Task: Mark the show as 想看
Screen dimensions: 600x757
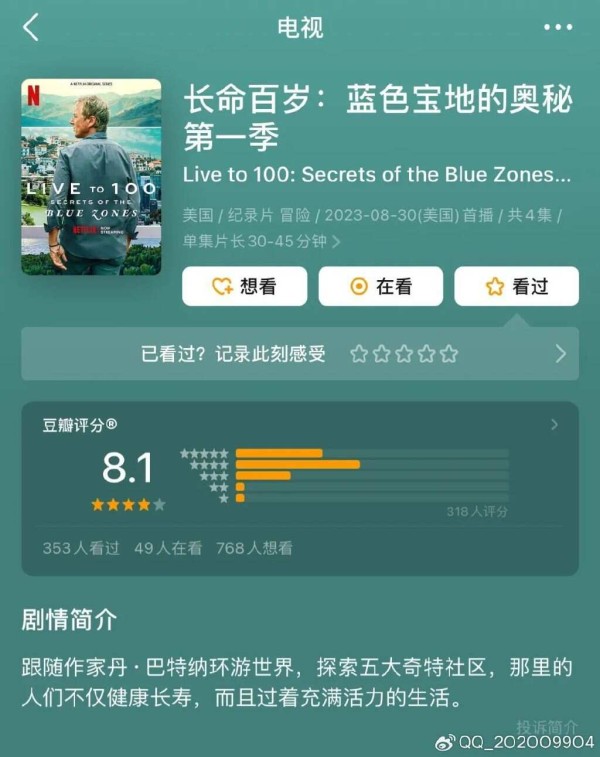Action: pyautogui.click(x=244, y=287)
